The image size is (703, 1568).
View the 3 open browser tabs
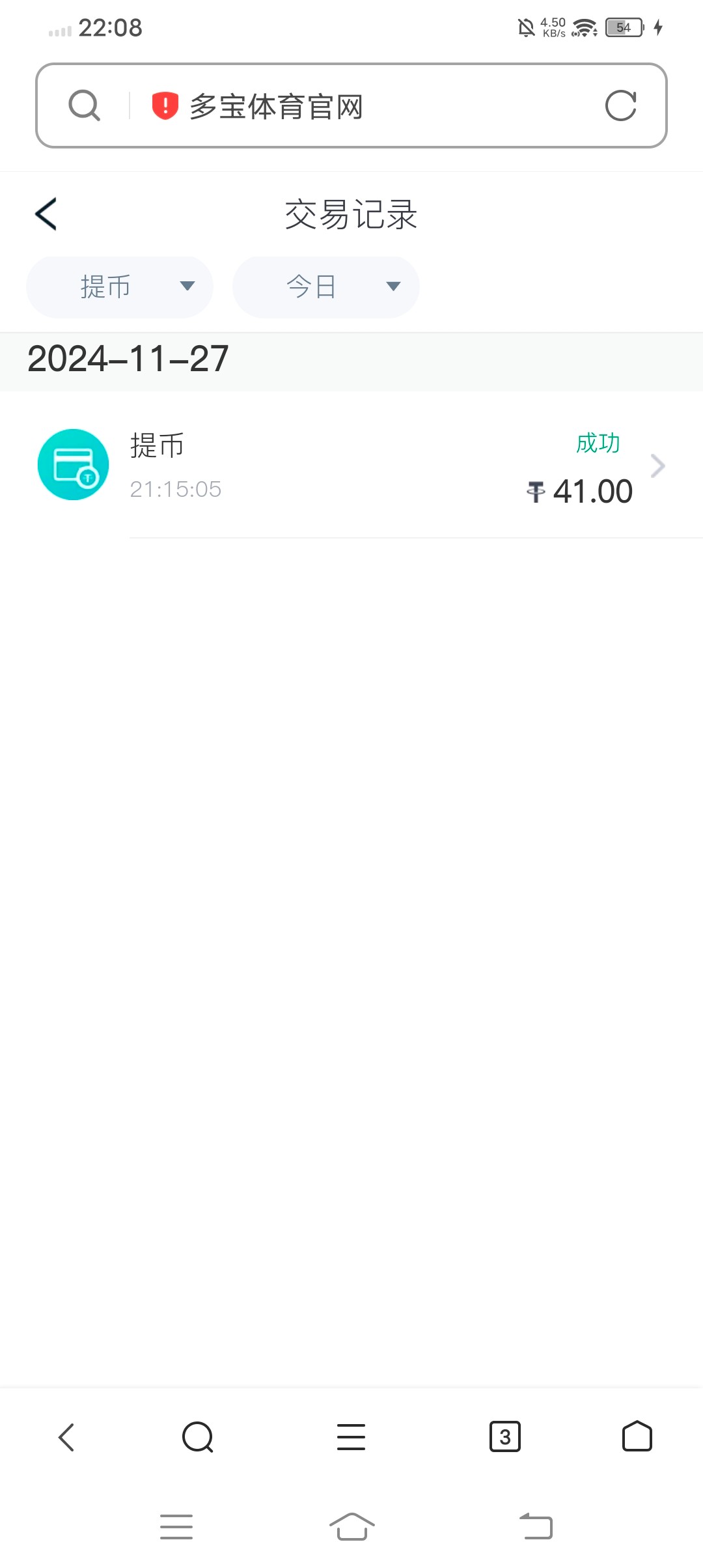505,1436
